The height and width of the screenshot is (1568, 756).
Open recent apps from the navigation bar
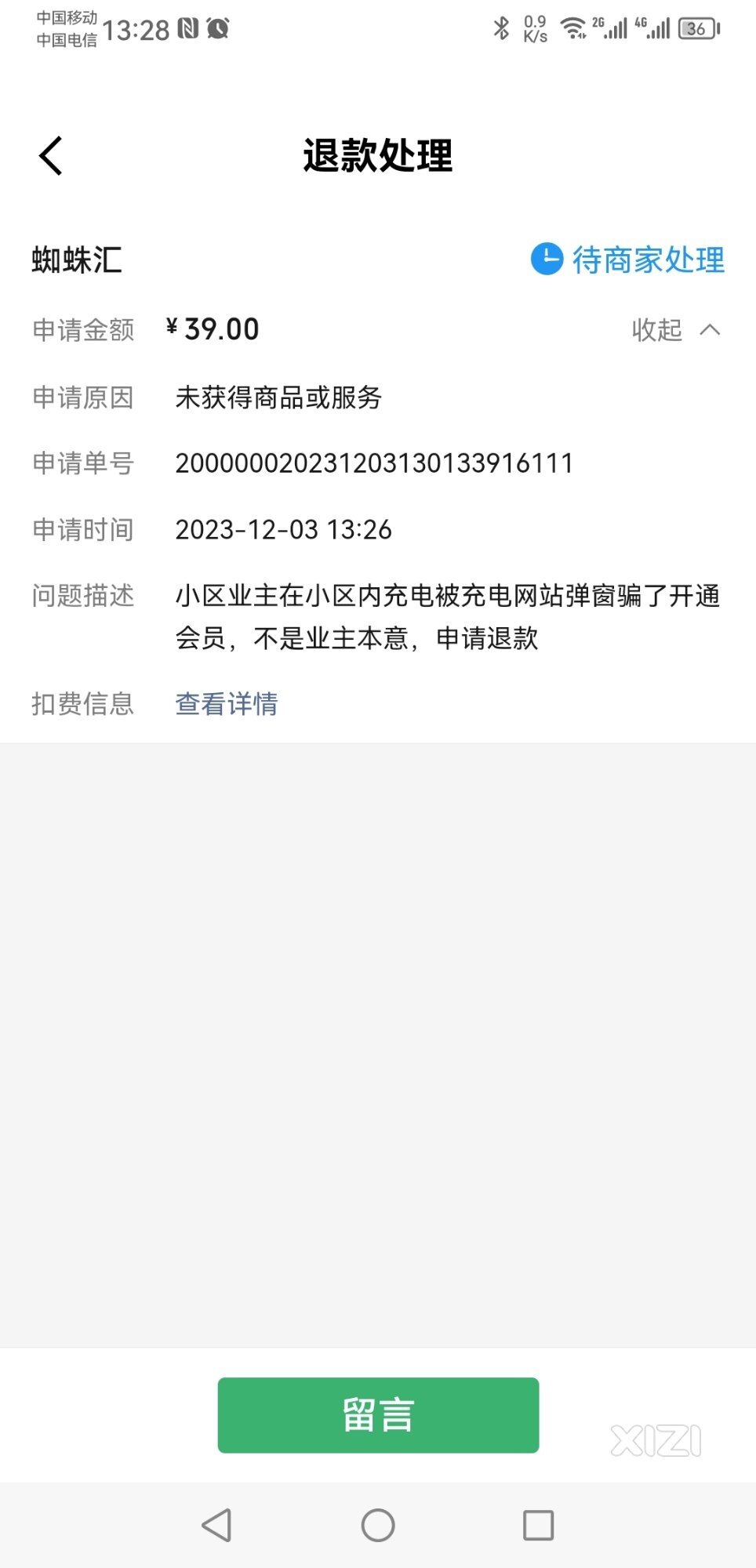pyautogui.click(x=538, y=1526)
